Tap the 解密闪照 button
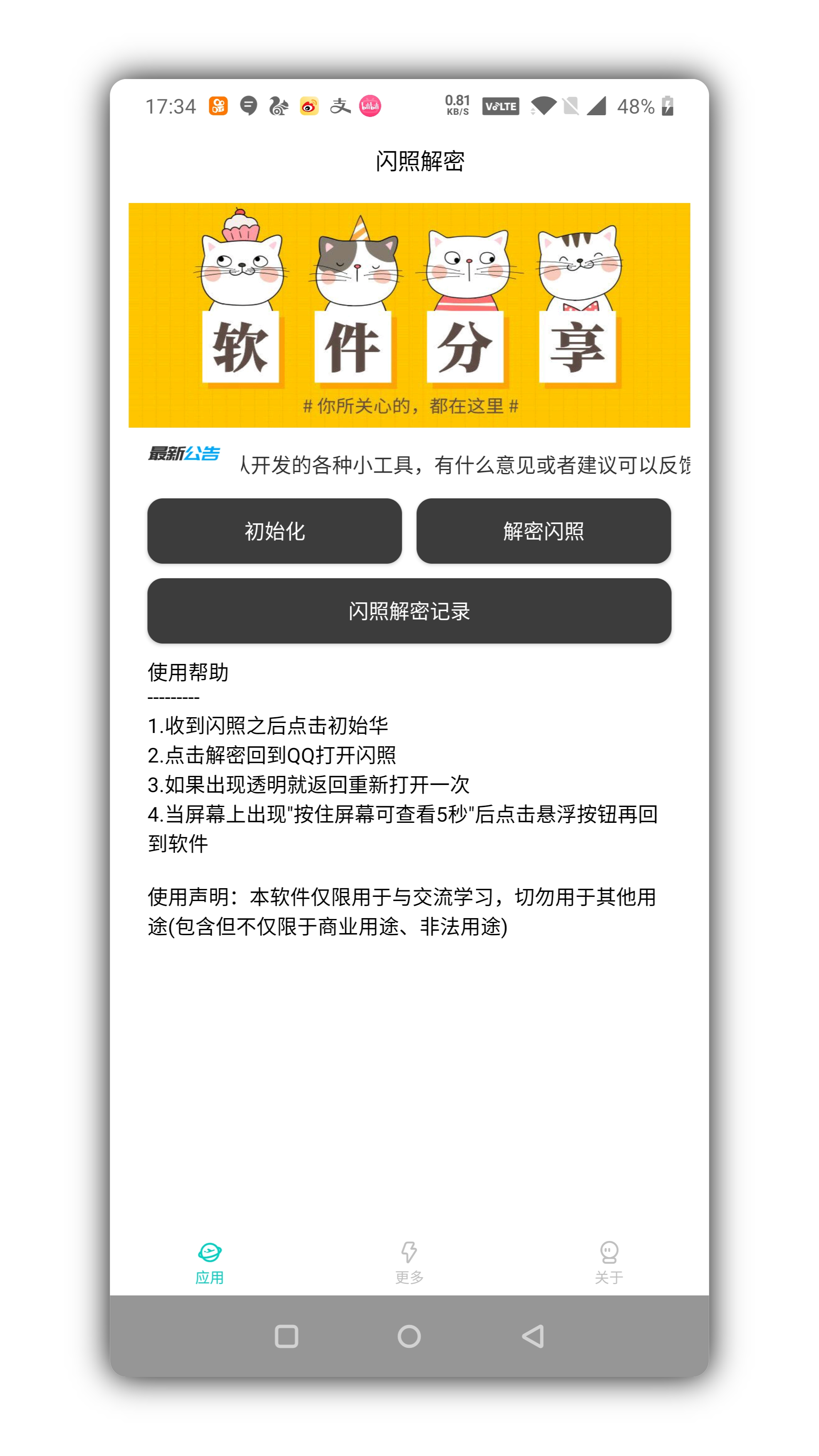The height and width of the screenshot is (1456, 819). pos(543,531)
